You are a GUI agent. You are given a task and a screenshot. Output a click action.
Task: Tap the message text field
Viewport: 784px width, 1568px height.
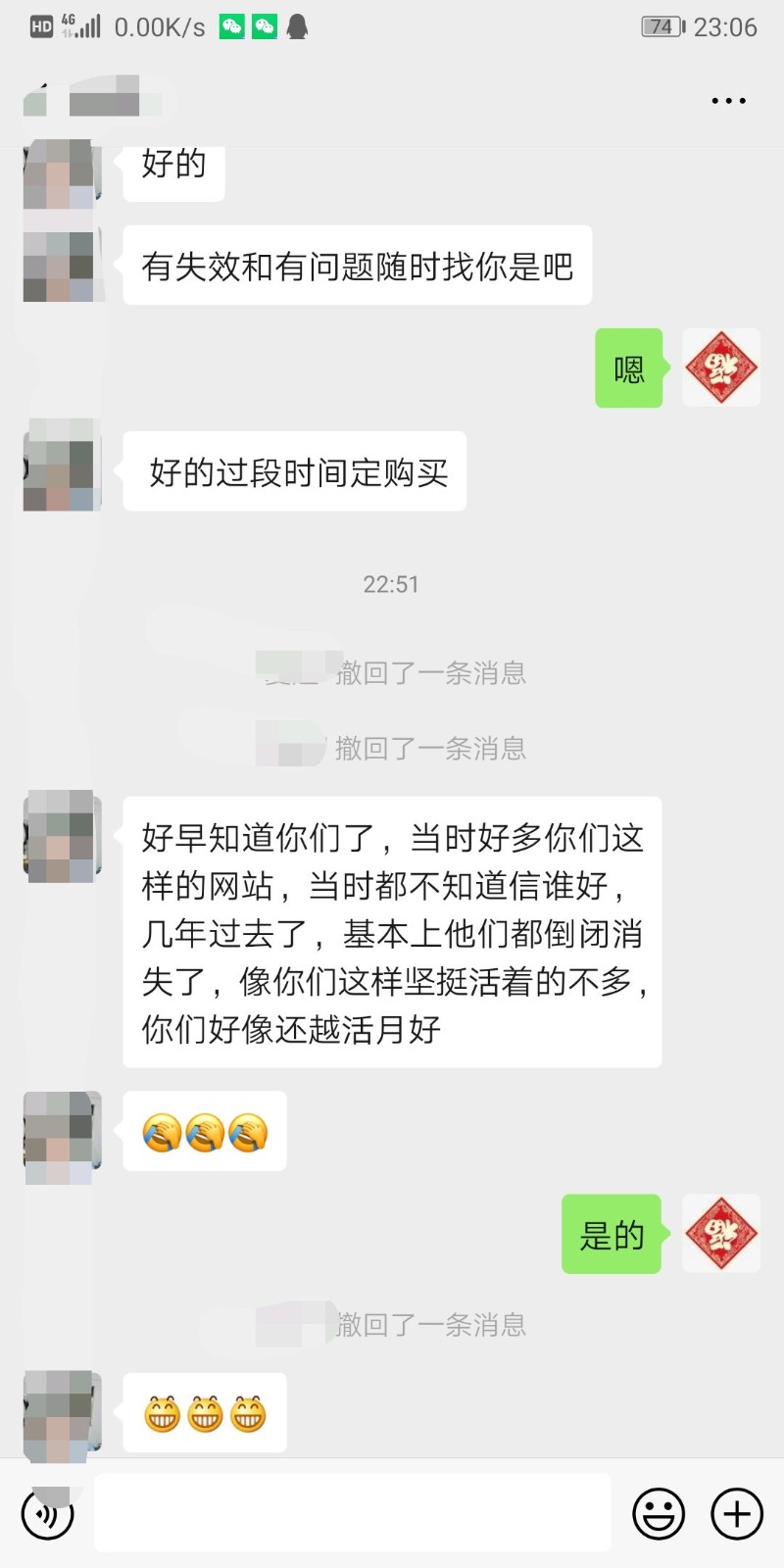point(353,1513)
